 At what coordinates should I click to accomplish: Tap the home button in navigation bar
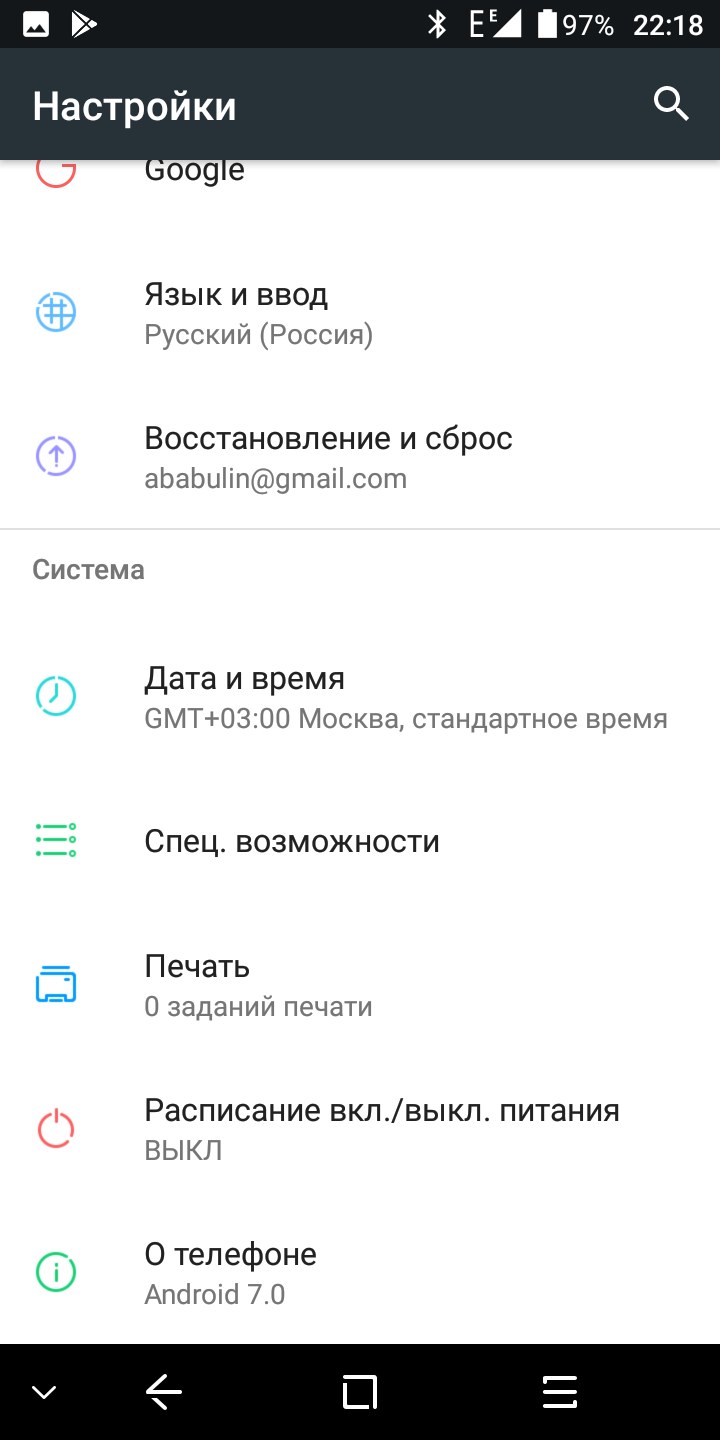(360, 1392)
